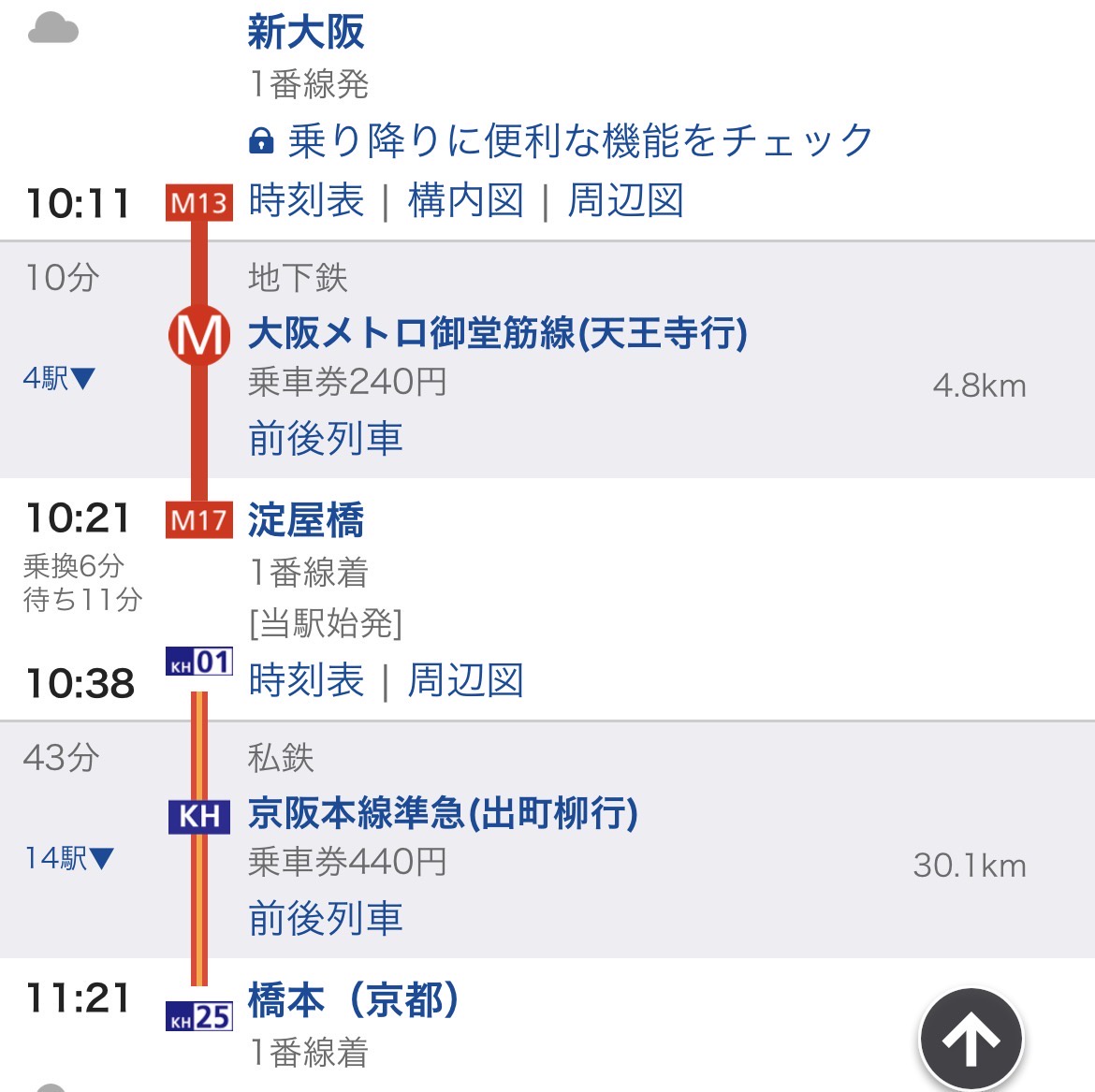The image size is (1095, 1092).
Task: Open 周辺図 for 淀屋橋 station
Action: click(x=465, y=680)
